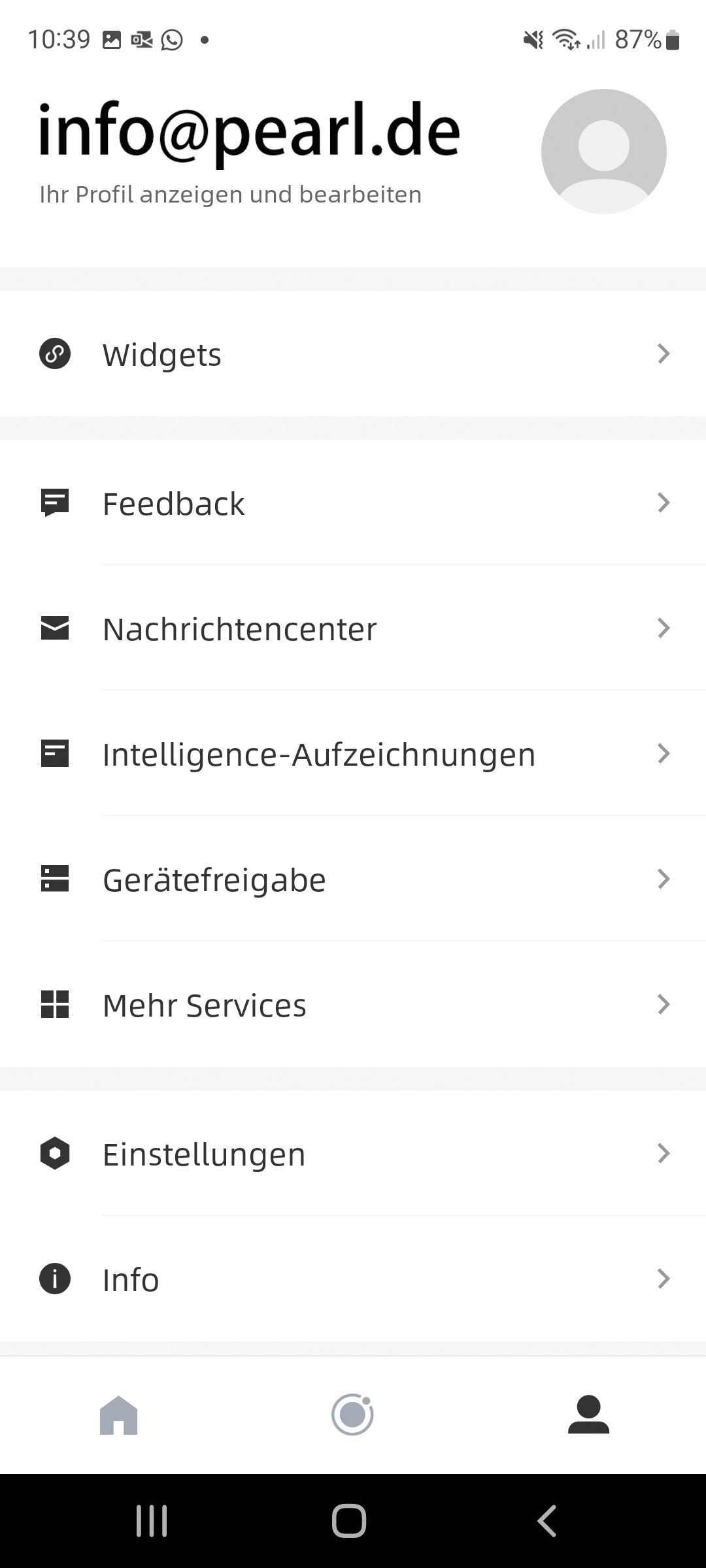This screenshot has width=706, height=1568.
Task: Open the Widgets row
Action: 353,354
